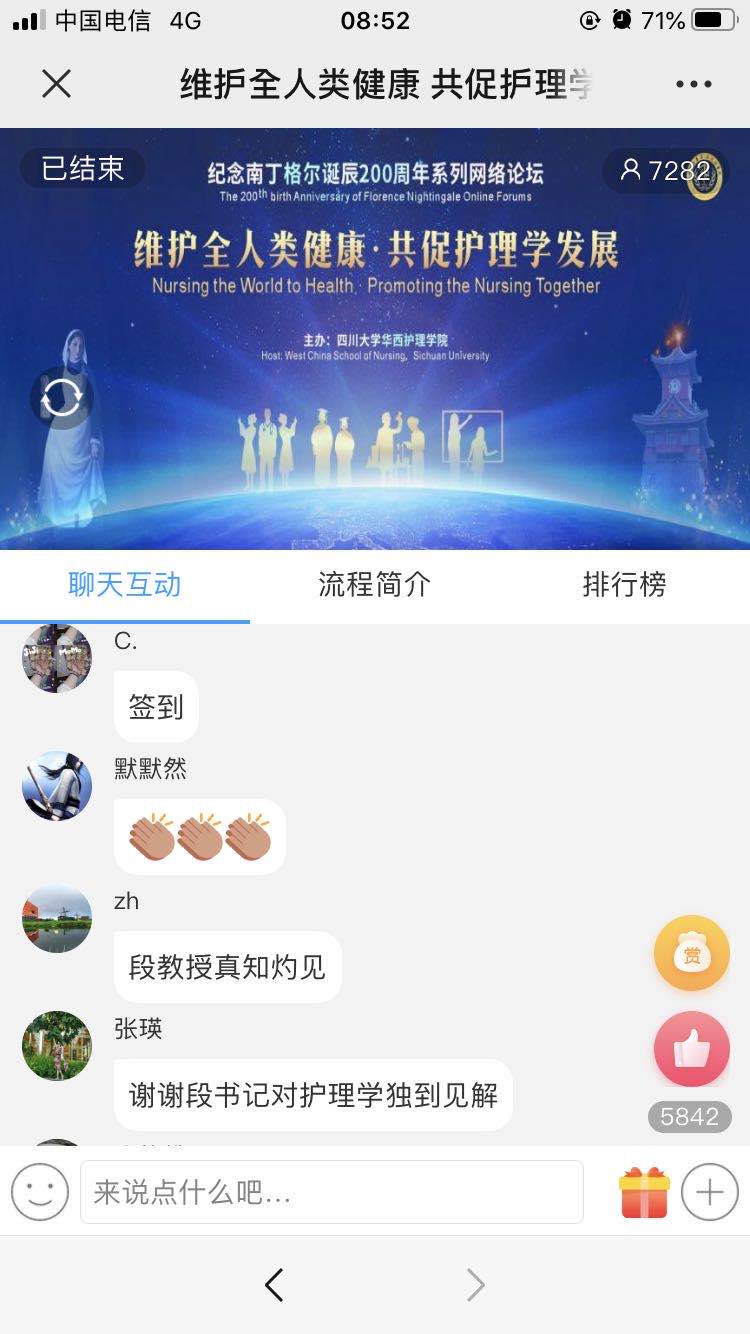The image size is (750, 1334).
Task: Open the three-dot overflow menu
Action: point(693,84)
